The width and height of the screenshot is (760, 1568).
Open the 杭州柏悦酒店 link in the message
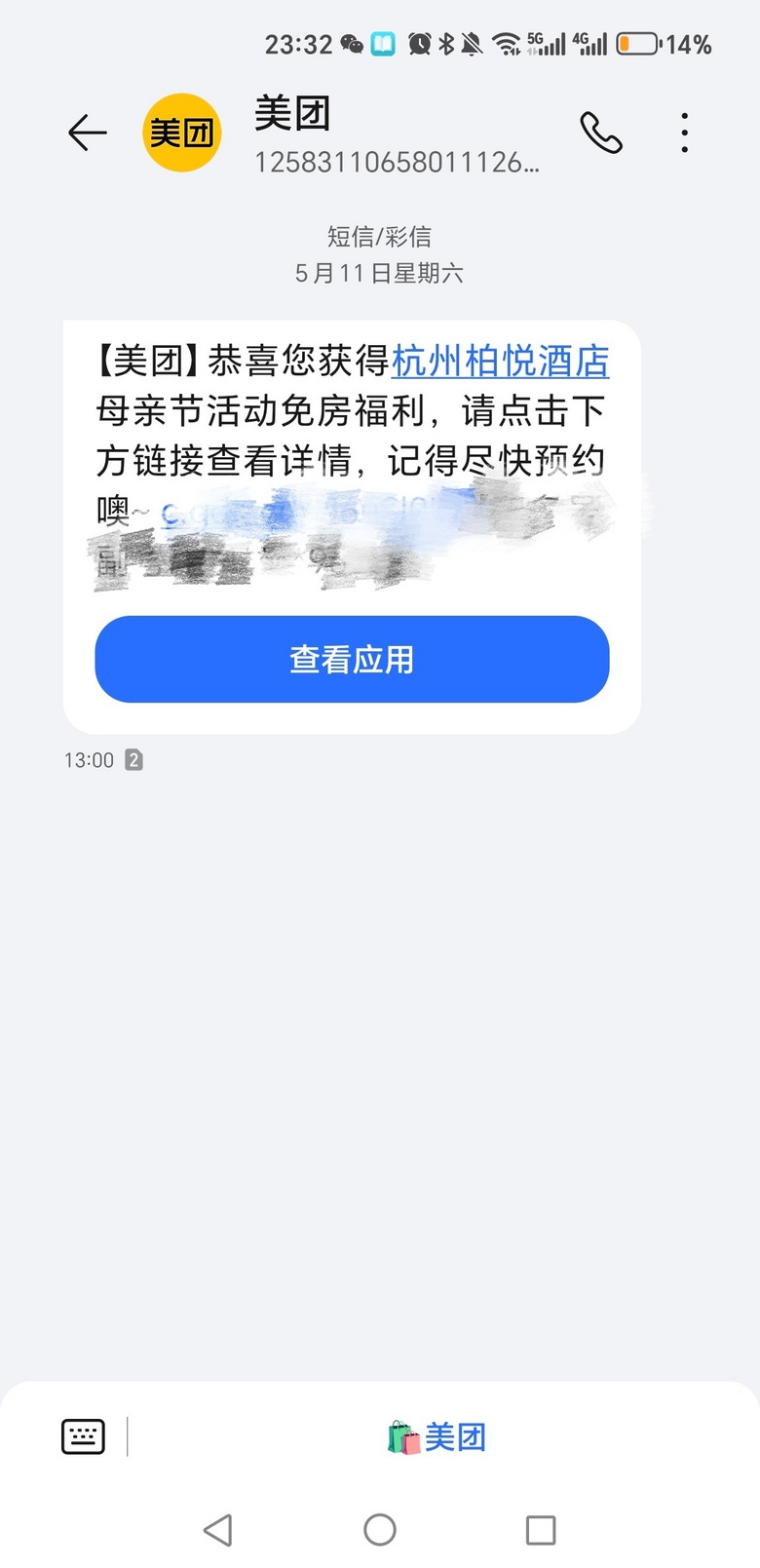coord(500,362)
